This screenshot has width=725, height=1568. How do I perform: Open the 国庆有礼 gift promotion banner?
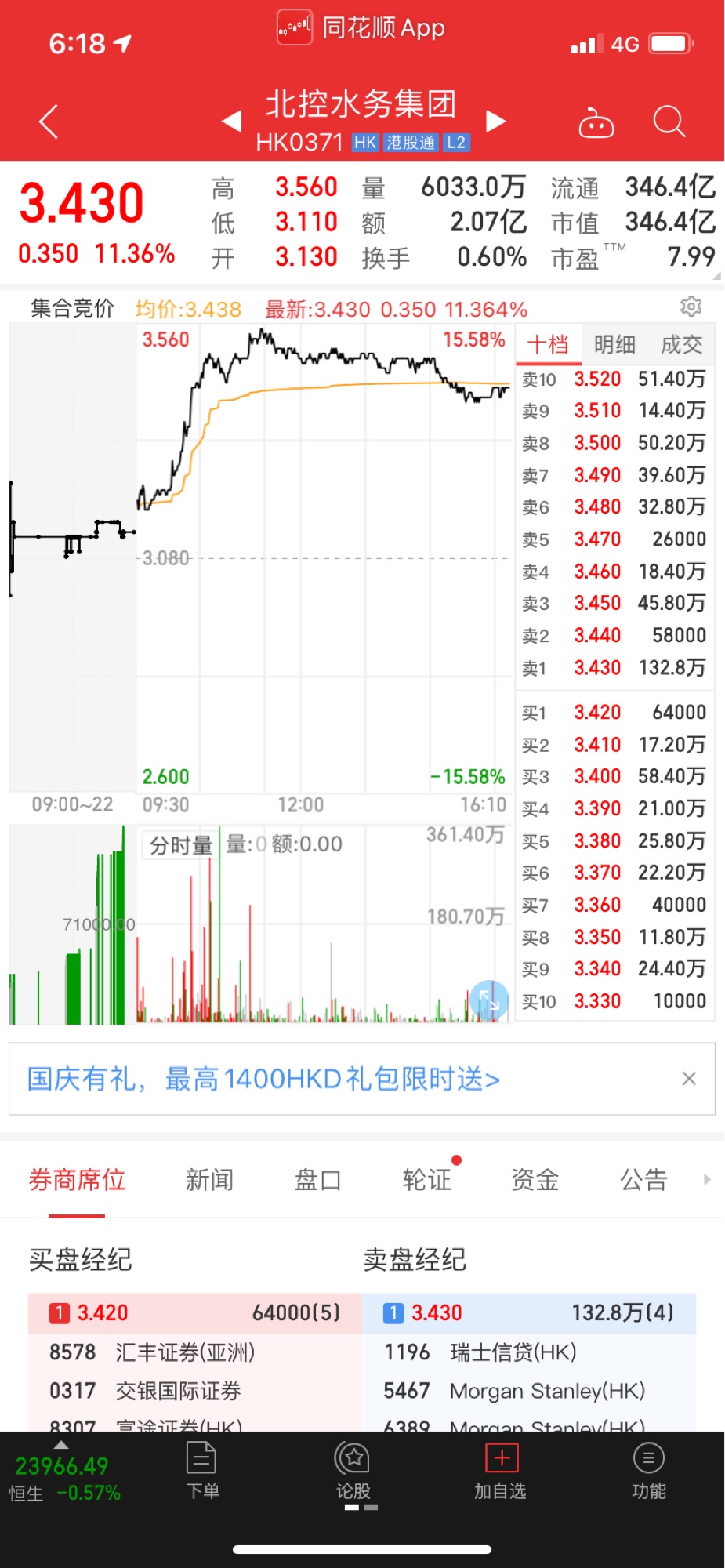(x=263, y=1079)
